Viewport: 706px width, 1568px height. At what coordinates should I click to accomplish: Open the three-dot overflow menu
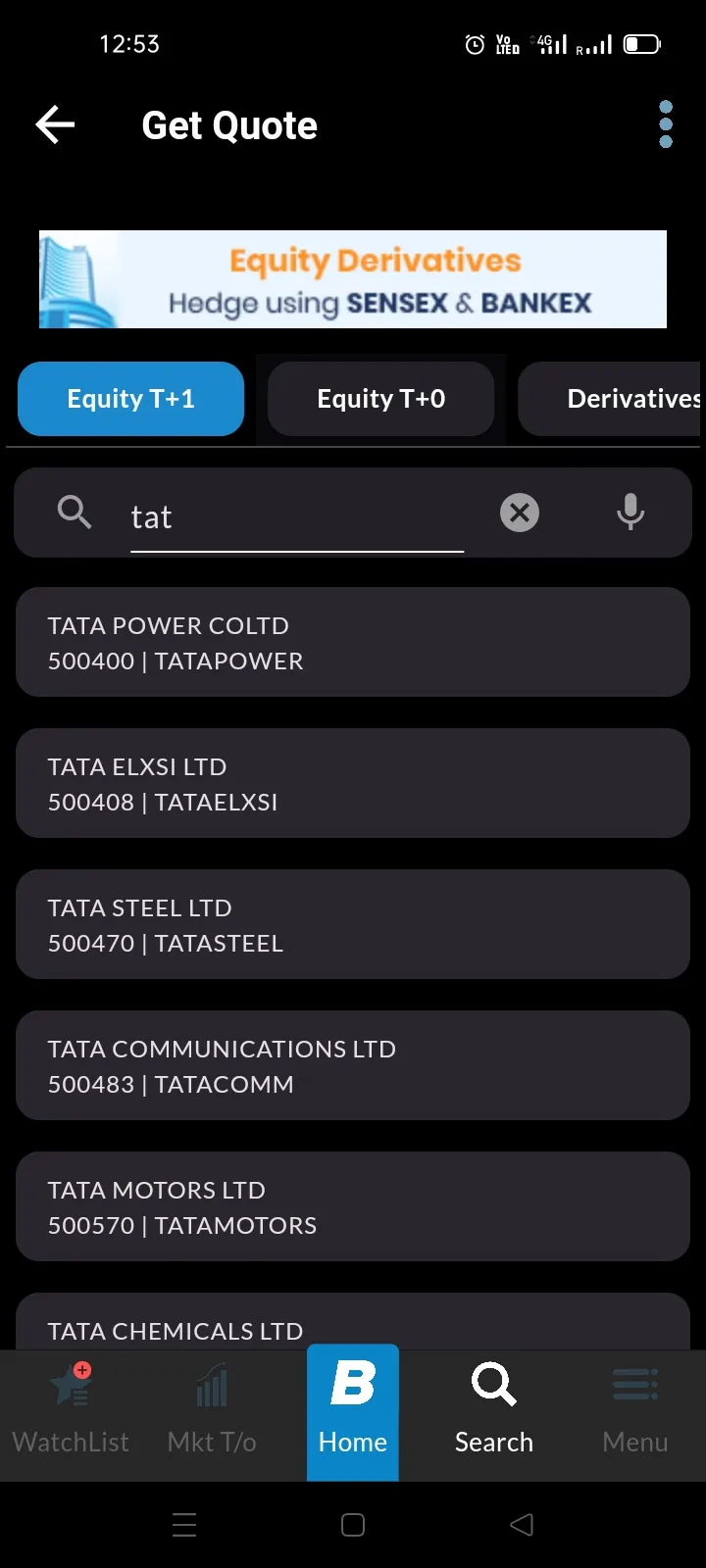point(666,124)
